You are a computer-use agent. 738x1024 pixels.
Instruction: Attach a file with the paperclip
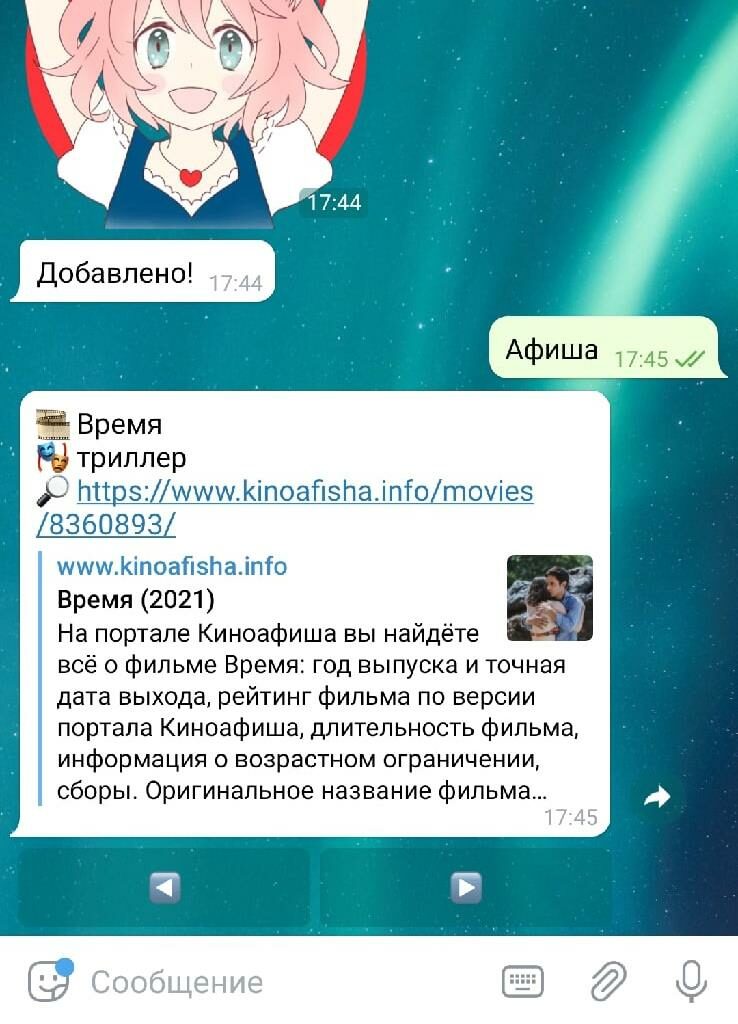(x=607, y=982)
